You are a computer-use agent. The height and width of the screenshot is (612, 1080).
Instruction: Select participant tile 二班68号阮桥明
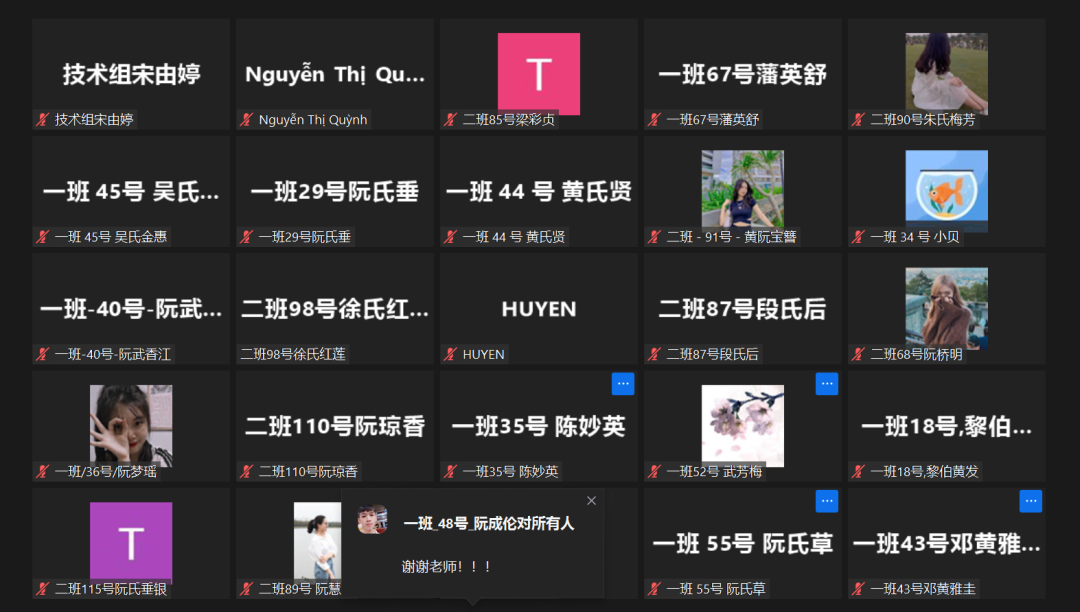[947, 309]
